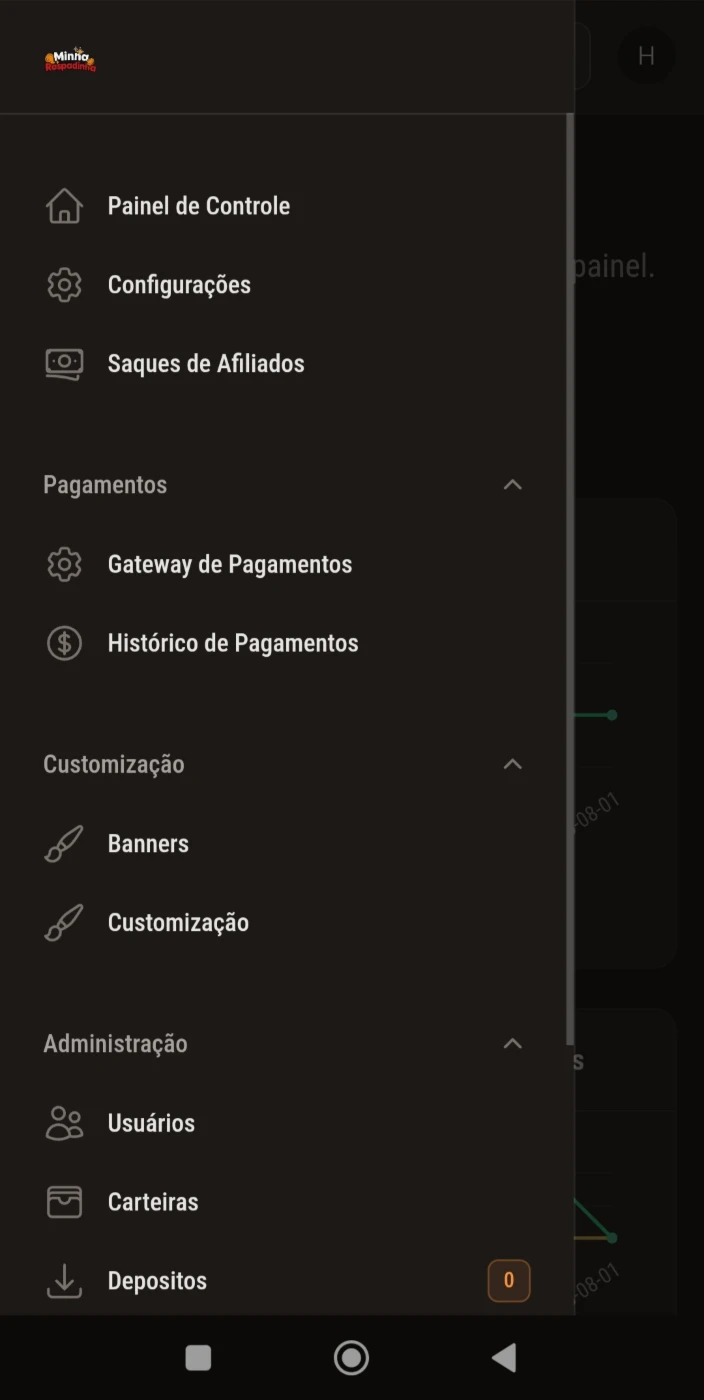The width and height of the screenshot is (704, 1400).
Task: Open Gateway de Pagamentos
Action: [x=229, y=564]
